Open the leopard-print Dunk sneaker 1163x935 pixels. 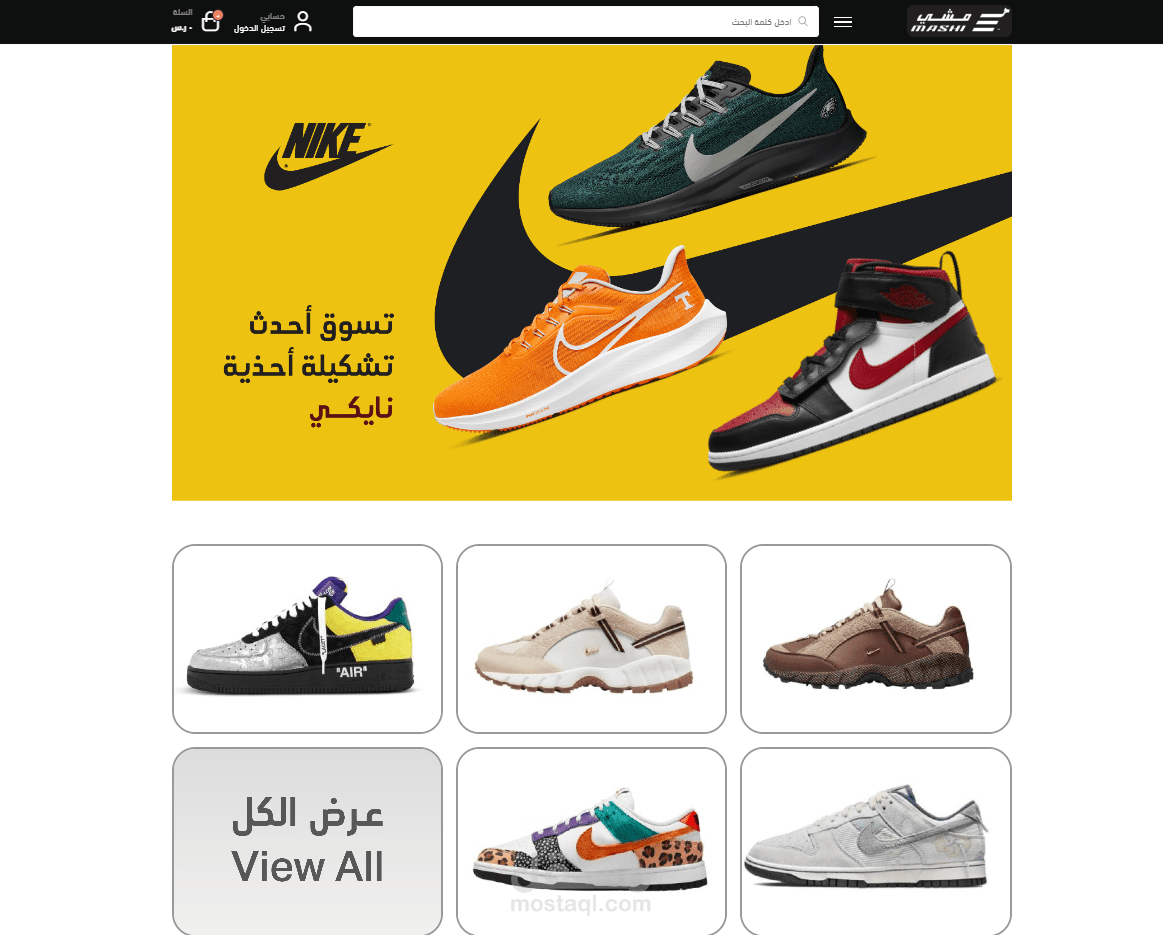tap(591, 842)
